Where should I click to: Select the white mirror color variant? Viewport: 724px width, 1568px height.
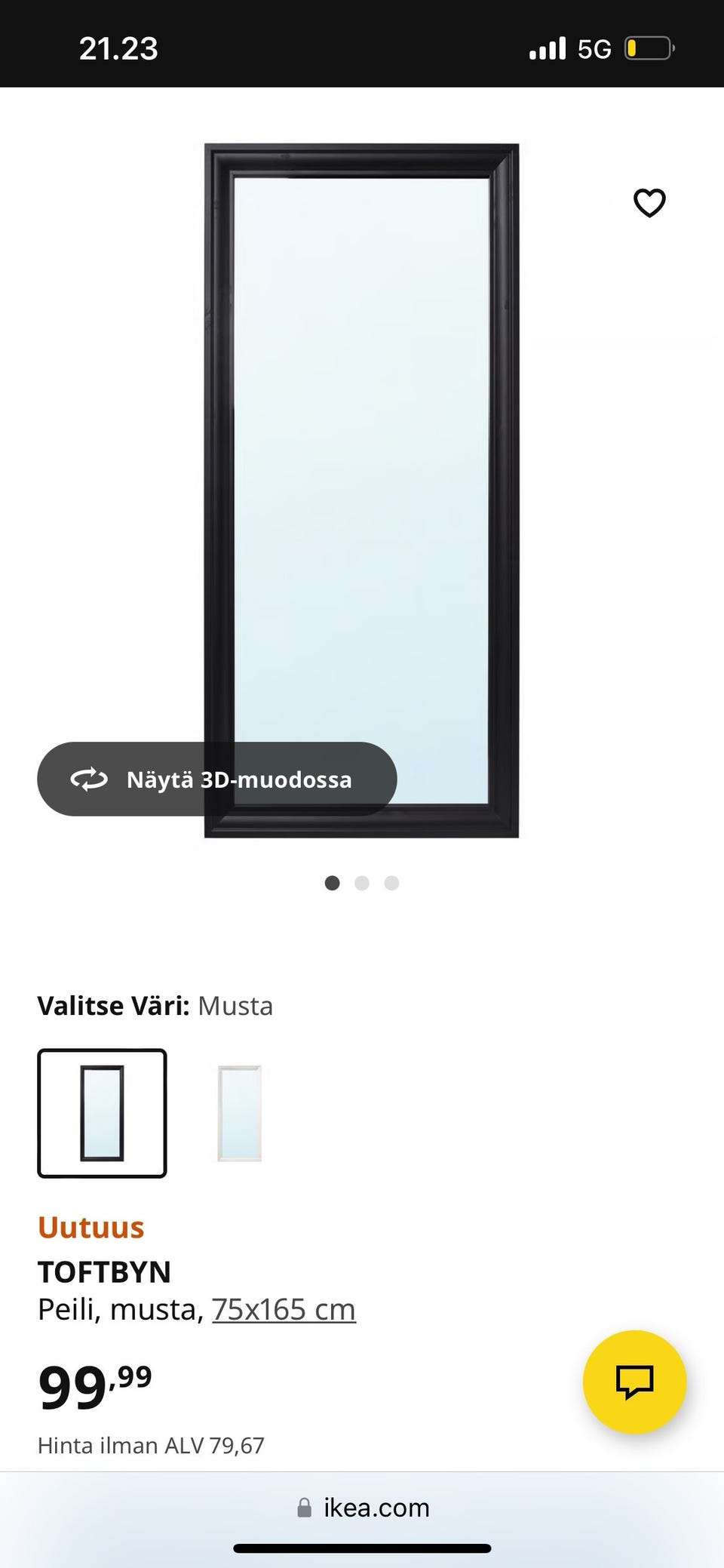click(x=240, y=1114)
